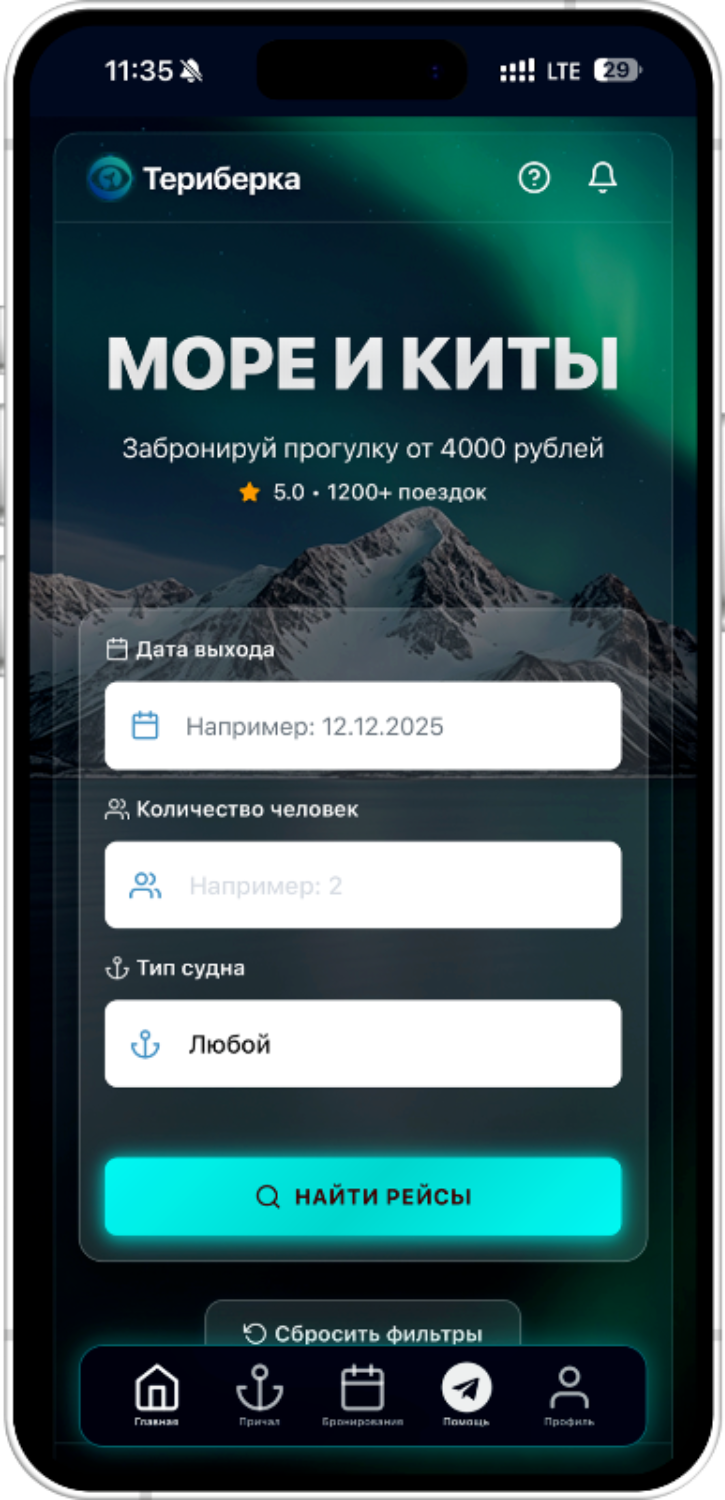This screenshot has width=725, height=1500.
Task: Open the notifications bell
Action: pyautogui.click(x=602, y=178)
